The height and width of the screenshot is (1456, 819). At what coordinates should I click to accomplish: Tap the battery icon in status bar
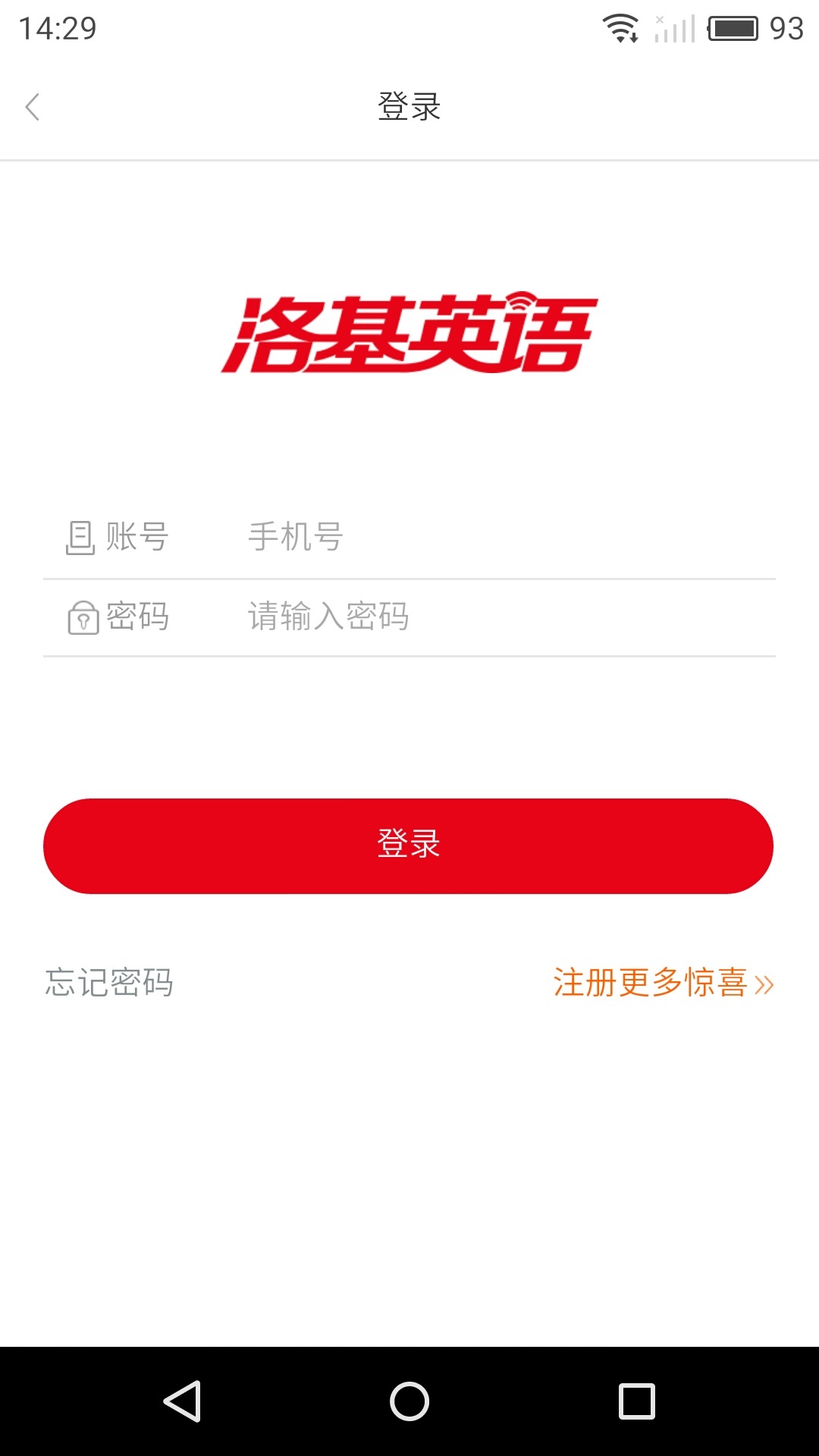(732, 29)
